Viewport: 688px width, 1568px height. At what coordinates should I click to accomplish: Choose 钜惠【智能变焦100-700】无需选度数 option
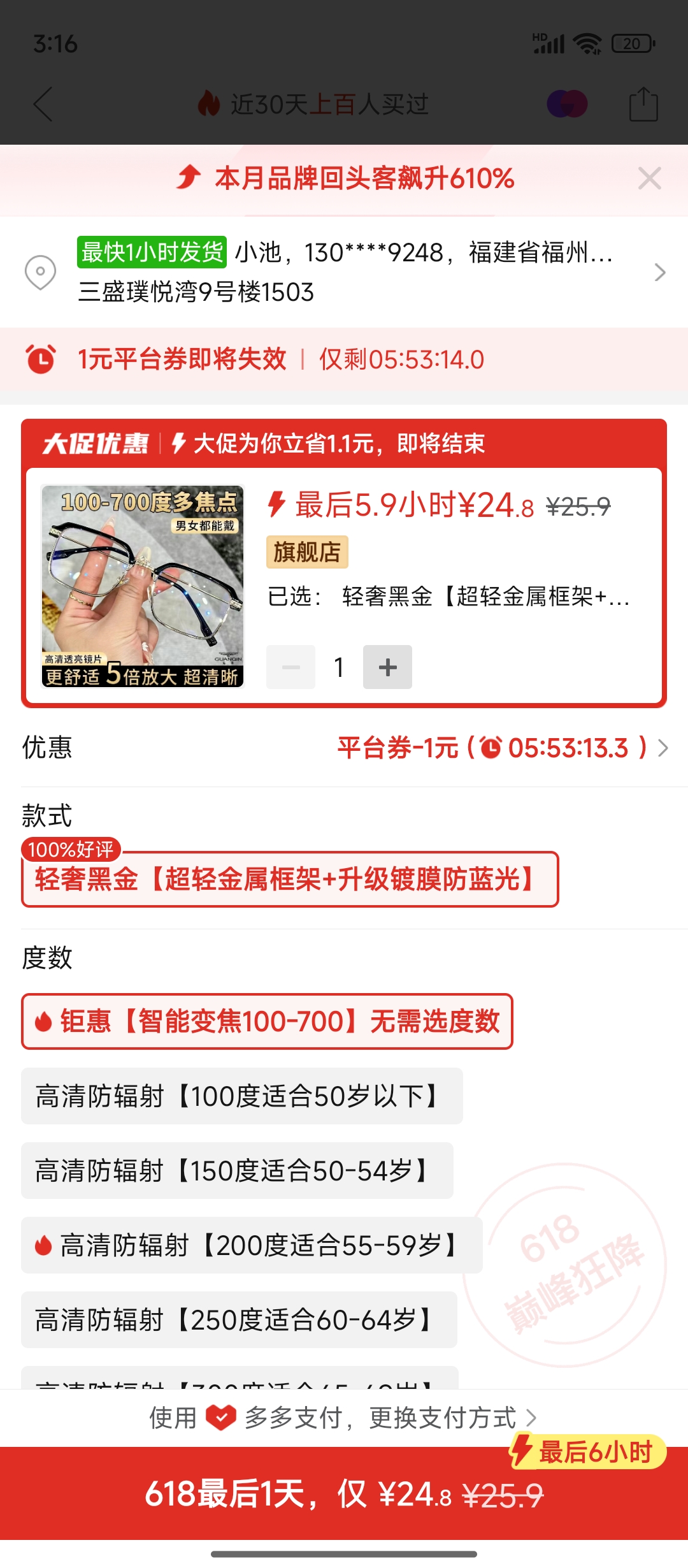[x=267, y=1022]
